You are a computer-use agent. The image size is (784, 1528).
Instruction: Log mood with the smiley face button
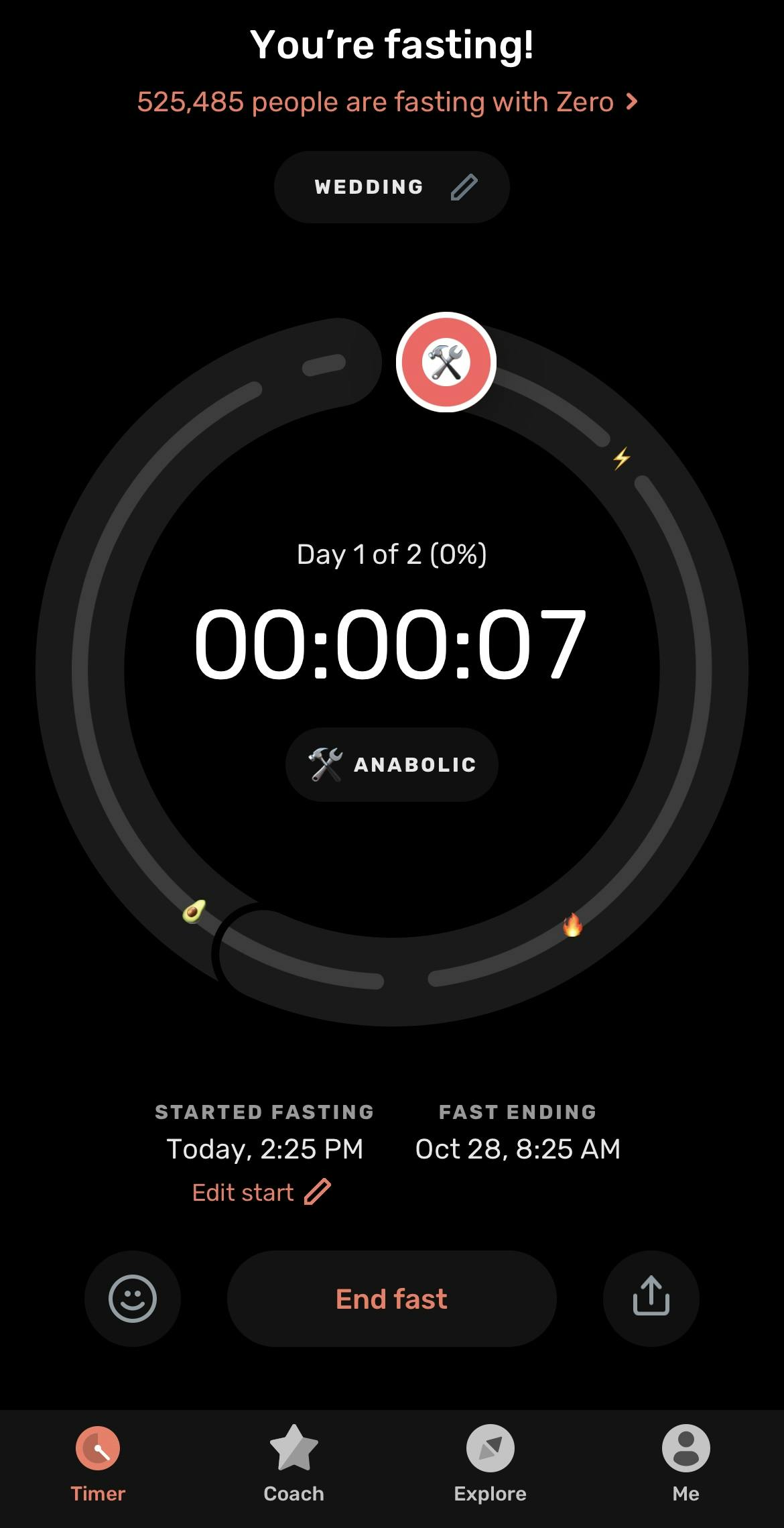point(133,1299)
